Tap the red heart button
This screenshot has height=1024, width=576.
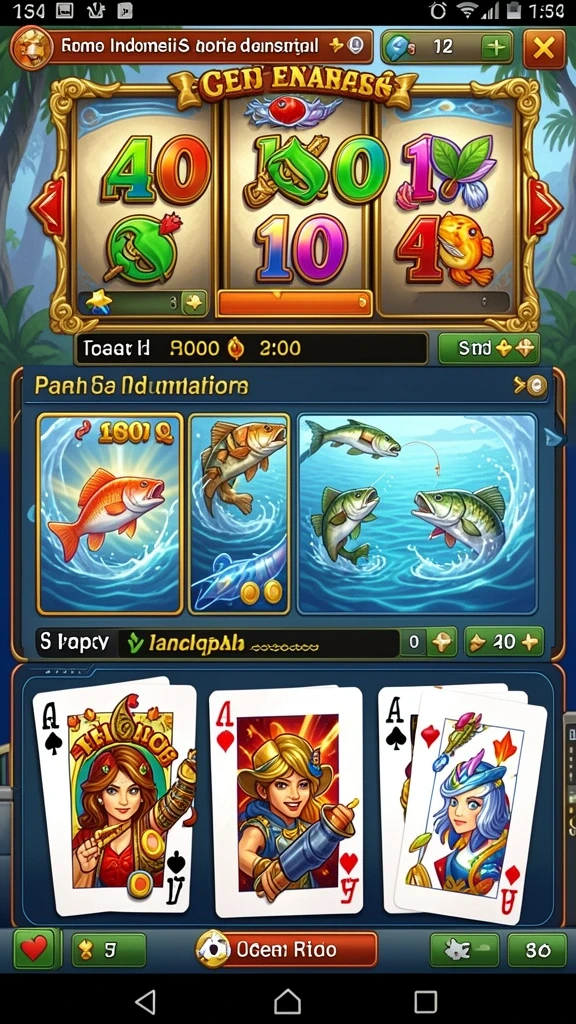point(34,950)
